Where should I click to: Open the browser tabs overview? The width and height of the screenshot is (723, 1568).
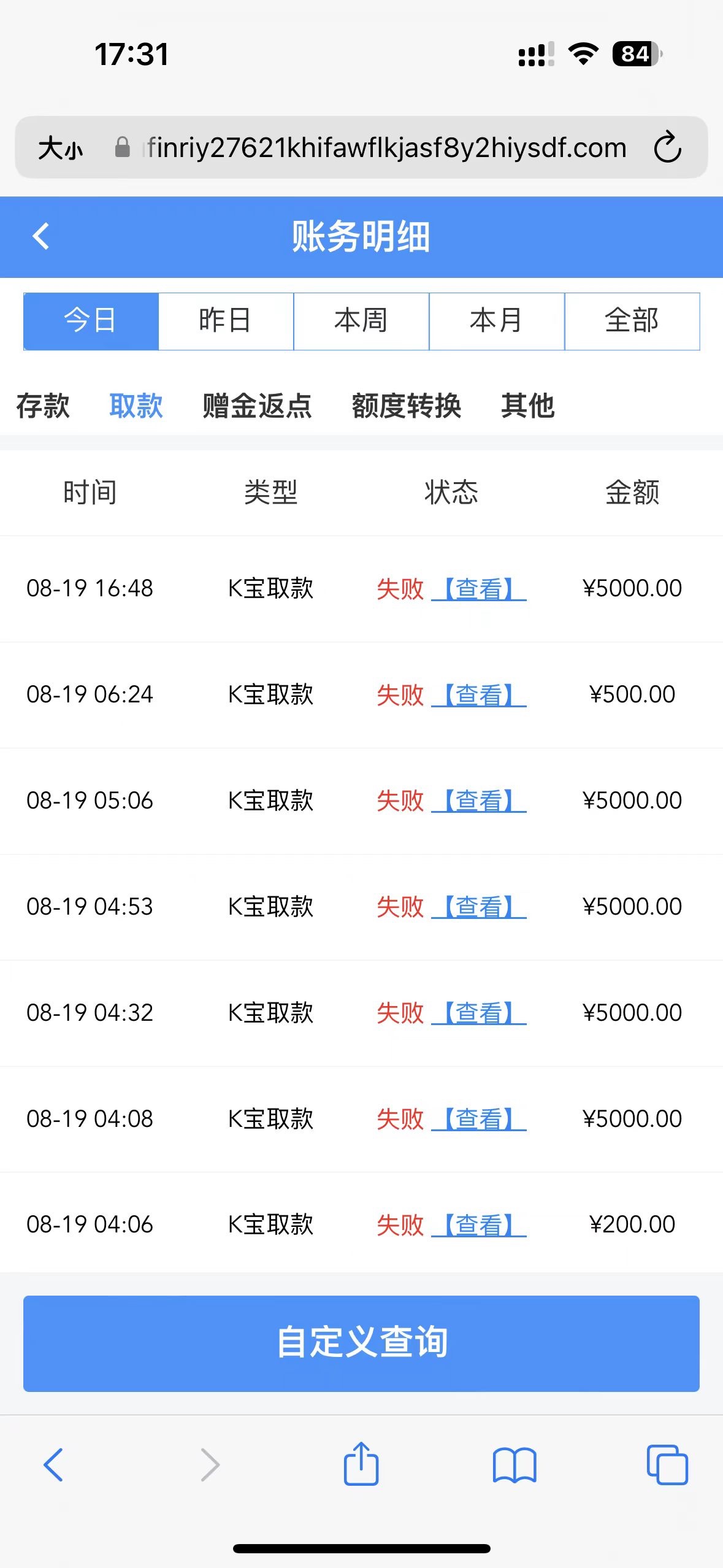(667, 1464)
